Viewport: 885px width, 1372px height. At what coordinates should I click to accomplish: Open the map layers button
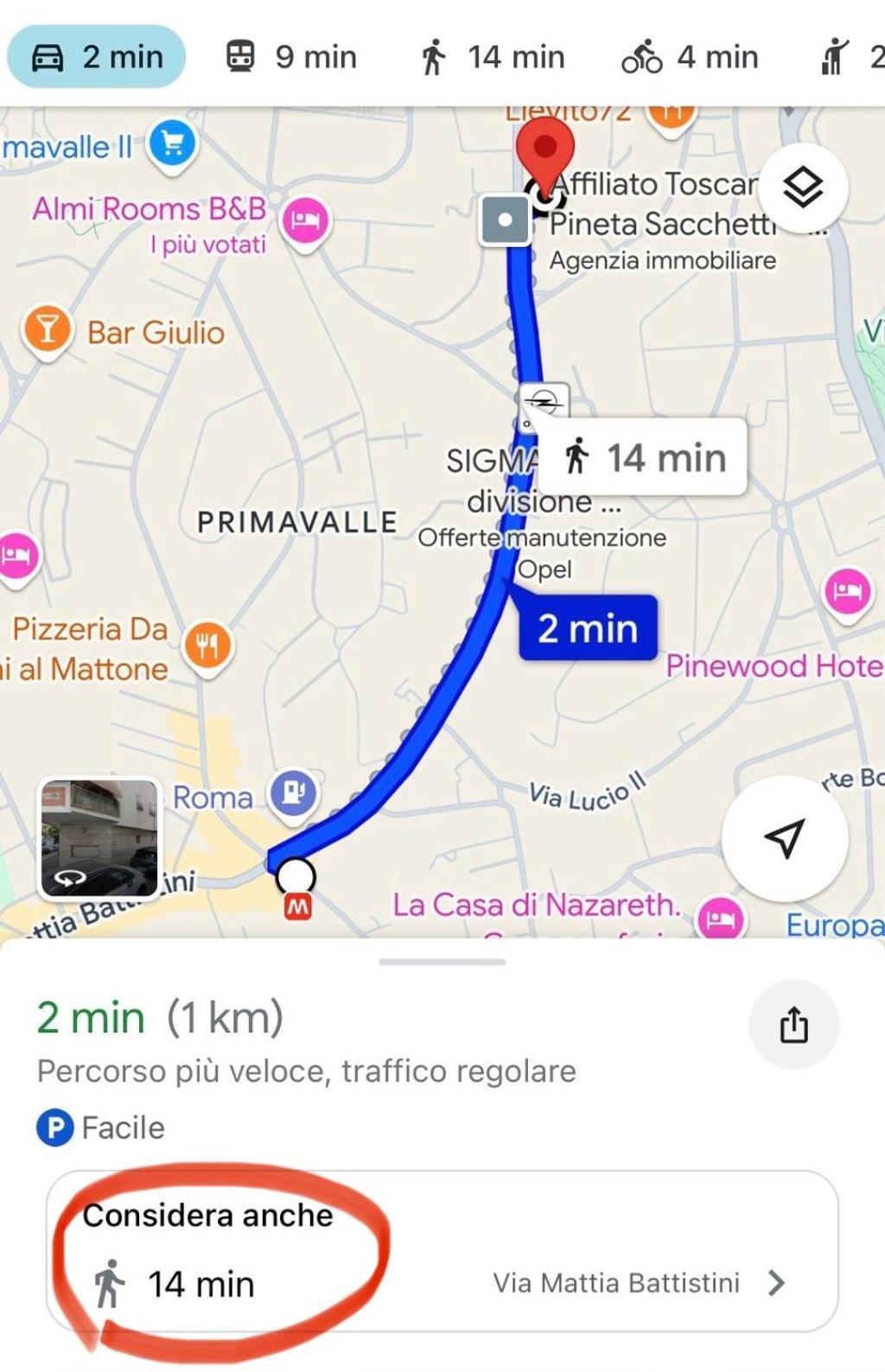click(x=803, y=187)
